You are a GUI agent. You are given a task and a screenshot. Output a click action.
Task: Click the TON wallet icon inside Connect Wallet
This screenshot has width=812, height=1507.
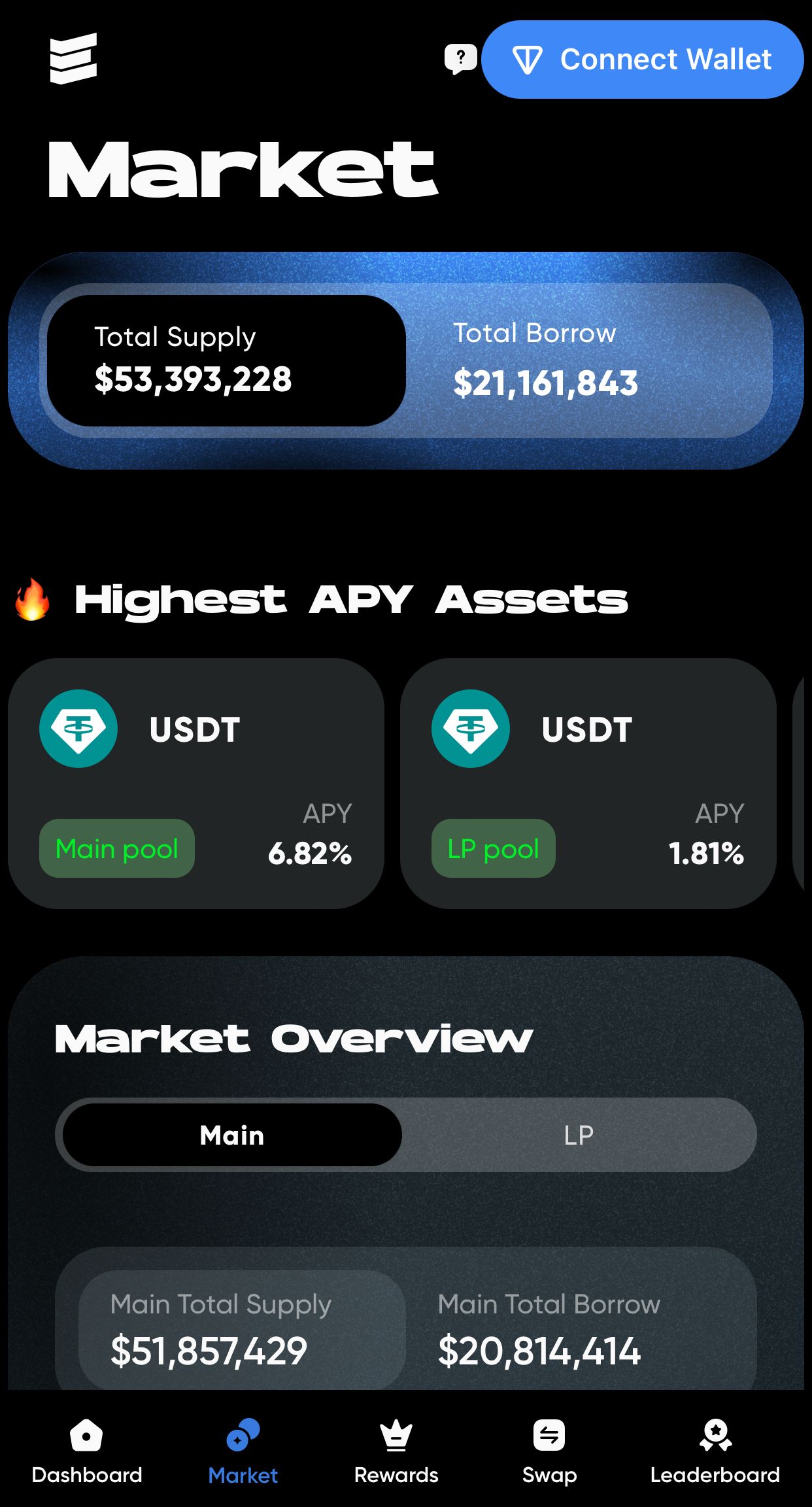(x=527, y=60)
